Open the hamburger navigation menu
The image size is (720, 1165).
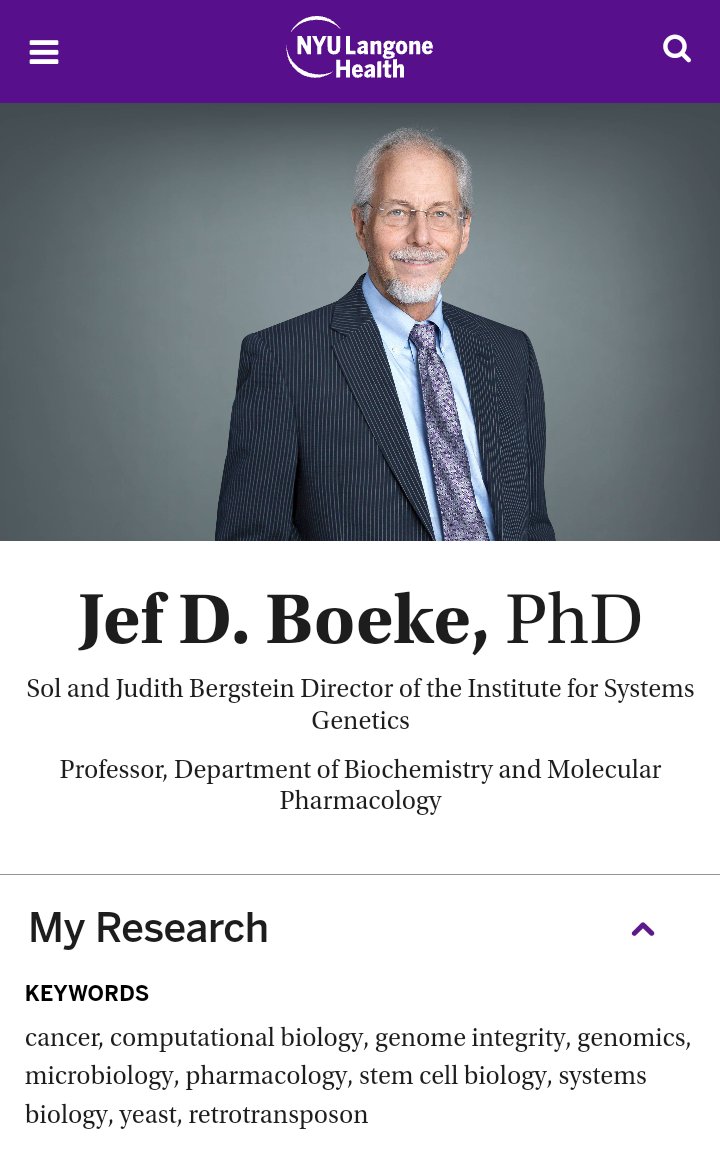(44, 52)
